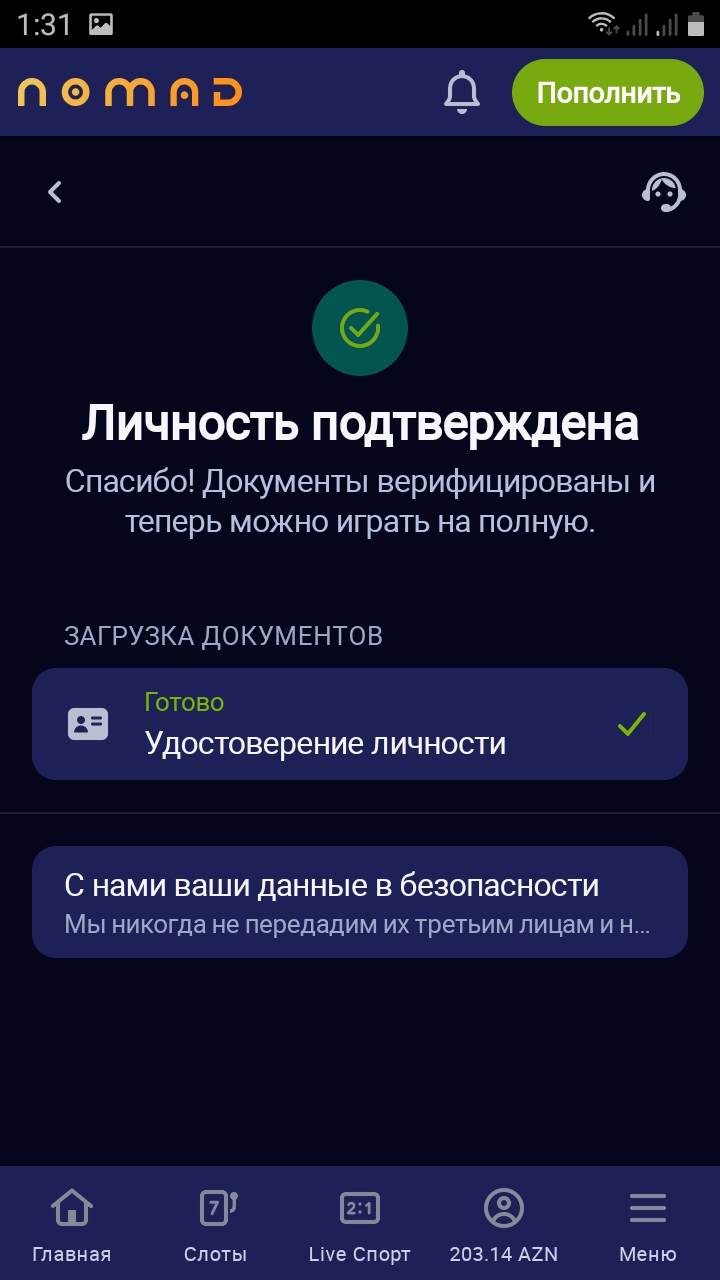Go back with the arrow icon
This screenshot has width=720, height=1280.
(x=55, y=191)
